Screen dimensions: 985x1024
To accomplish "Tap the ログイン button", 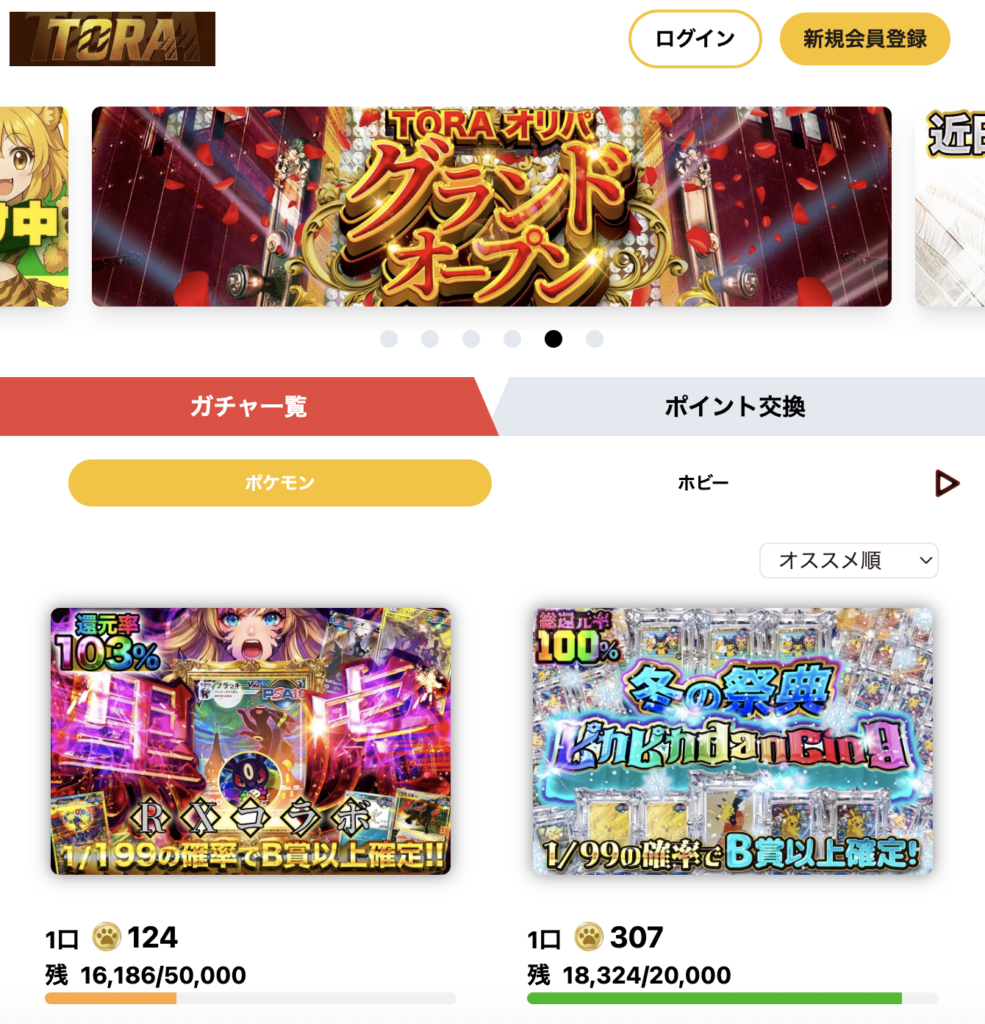I will tap(695, 39).
